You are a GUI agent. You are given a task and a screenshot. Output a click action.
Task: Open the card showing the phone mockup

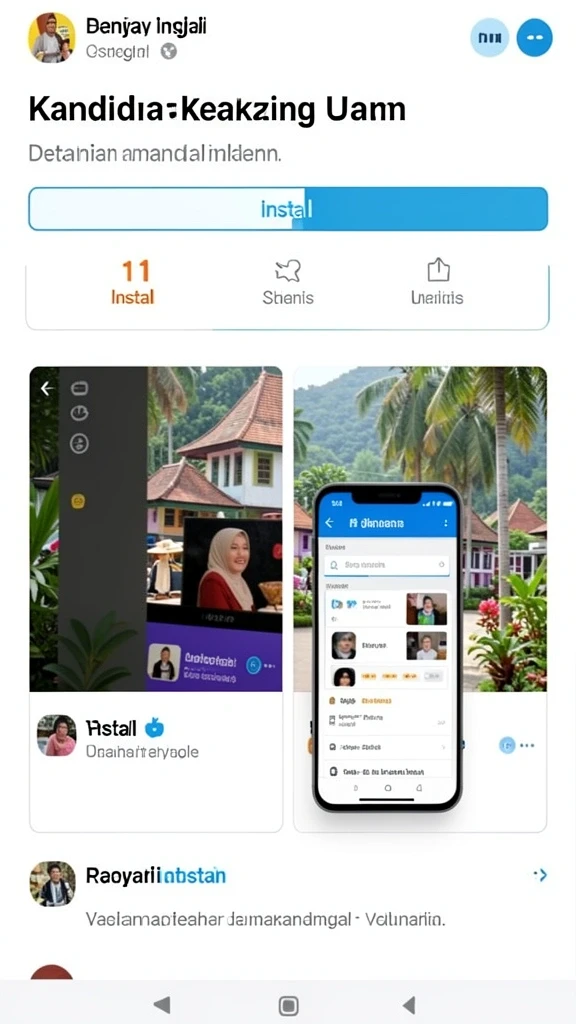420,599
